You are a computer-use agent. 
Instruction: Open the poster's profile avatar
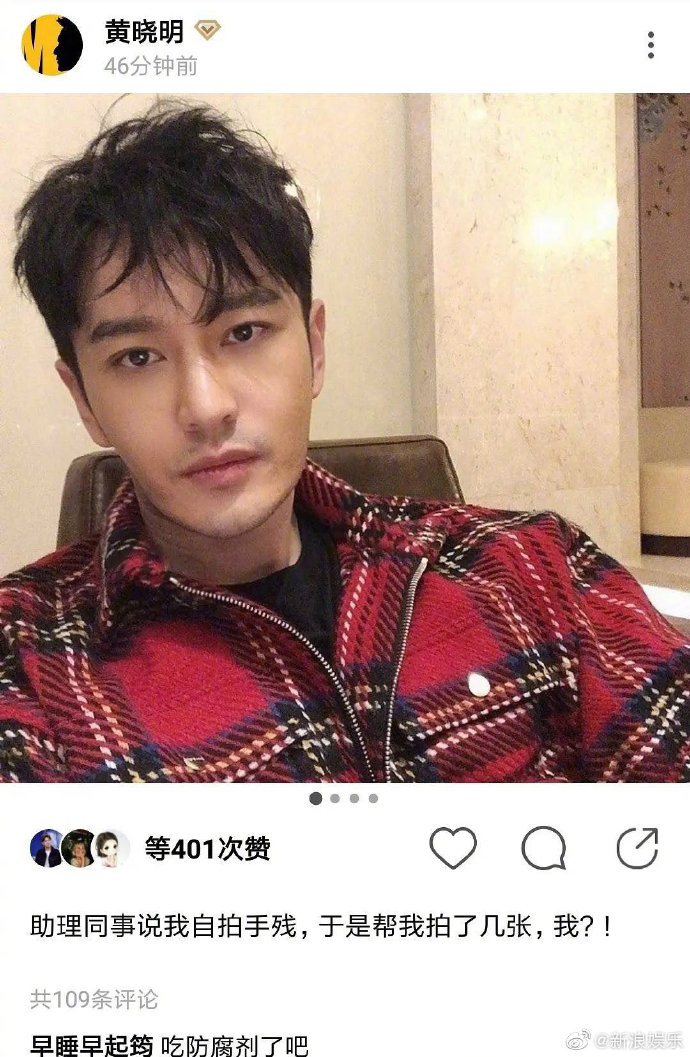pyautogui.click(x=52, y=45)
